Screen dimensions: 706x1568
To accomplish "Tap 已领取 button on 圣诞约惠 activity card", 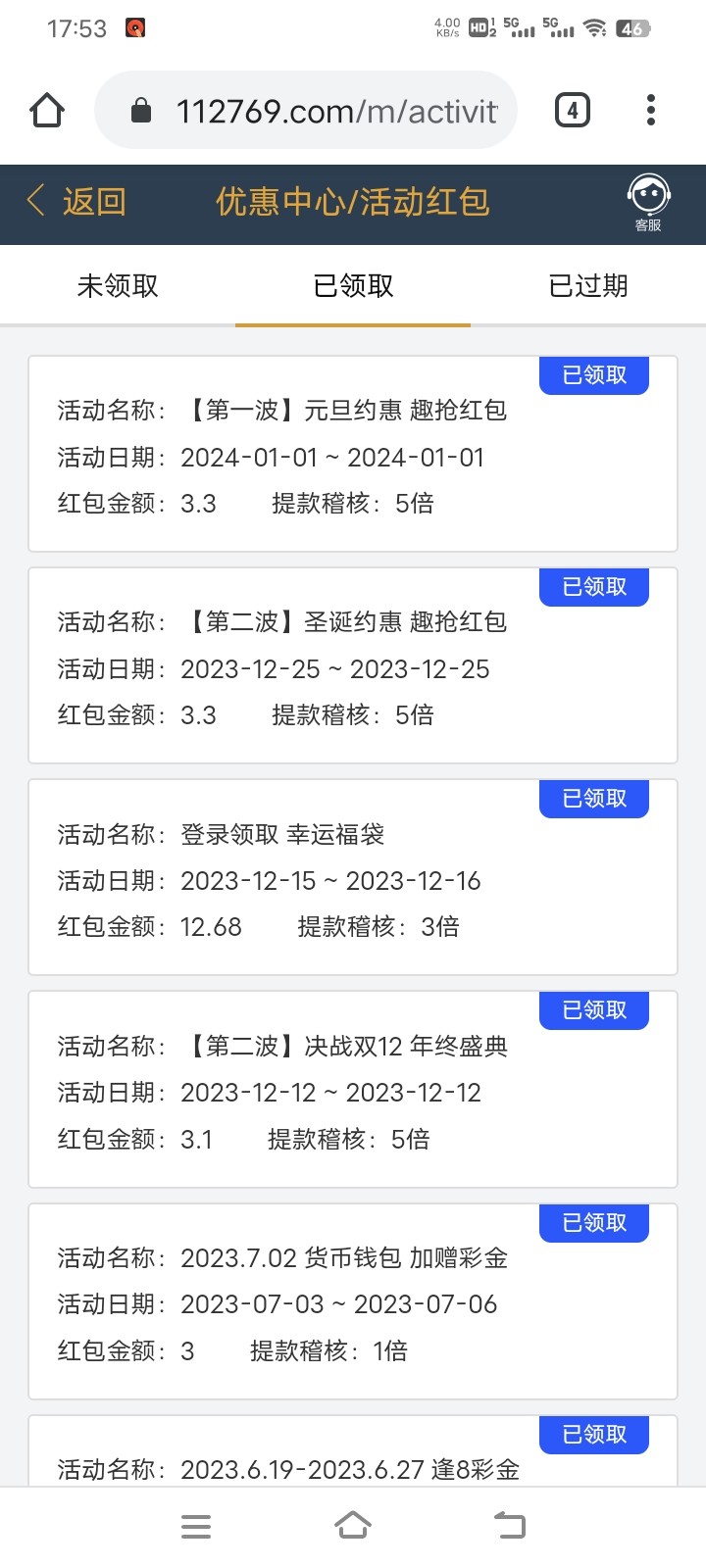I will tap(593, 587).
